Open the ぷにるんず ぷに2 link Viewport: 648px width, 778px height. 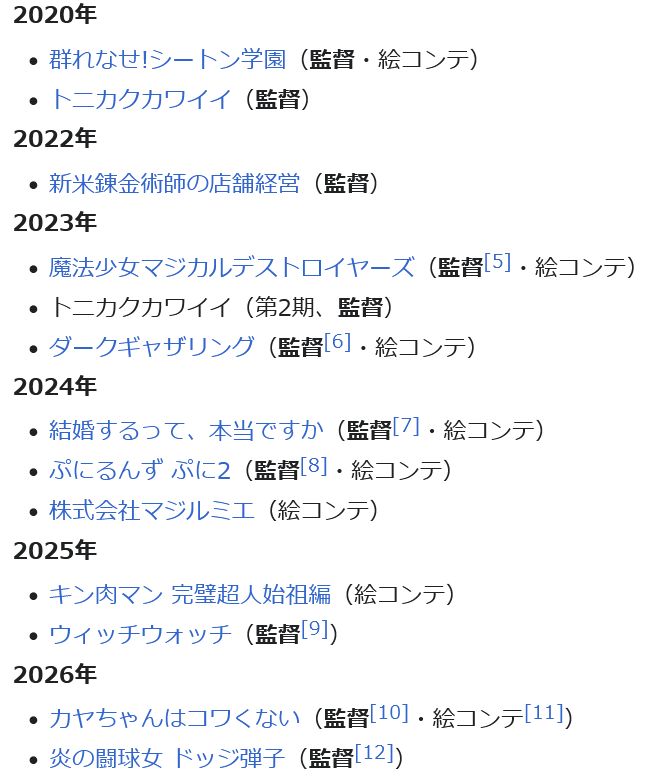[x=140, y=470]
